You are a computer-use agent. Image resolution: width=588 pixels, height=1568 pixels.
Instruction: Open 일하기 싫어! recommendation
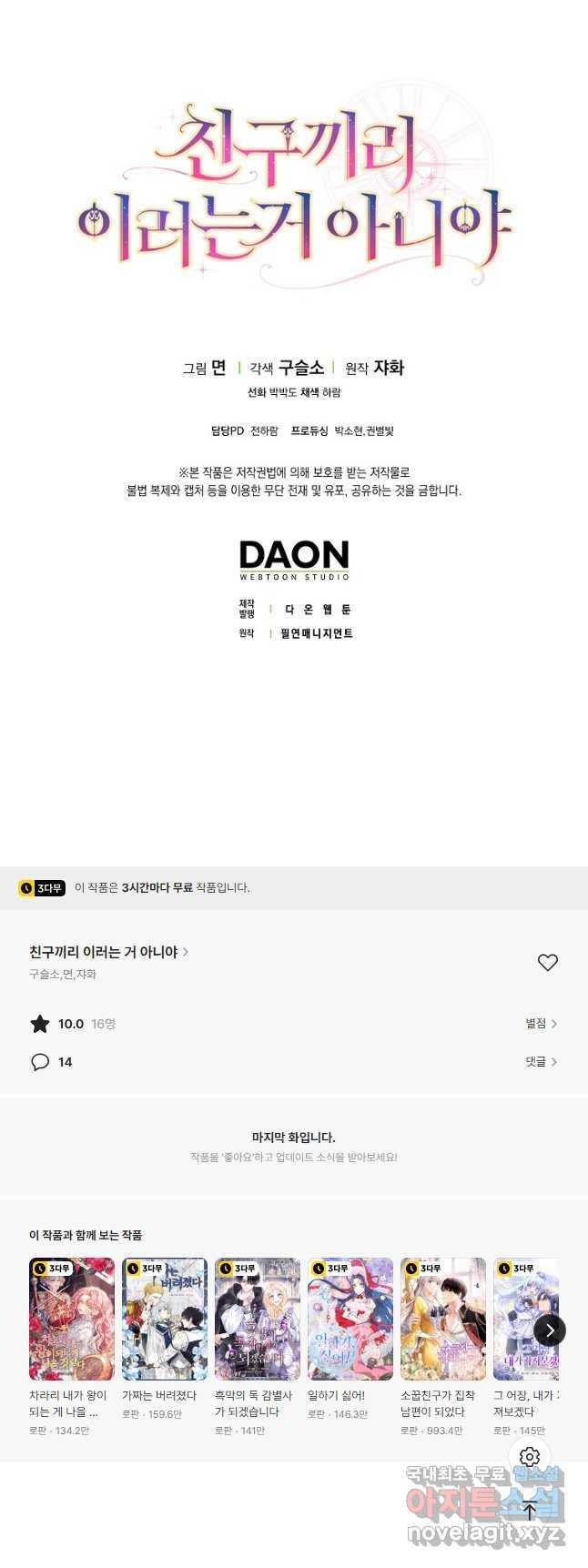click(350, 1319)
